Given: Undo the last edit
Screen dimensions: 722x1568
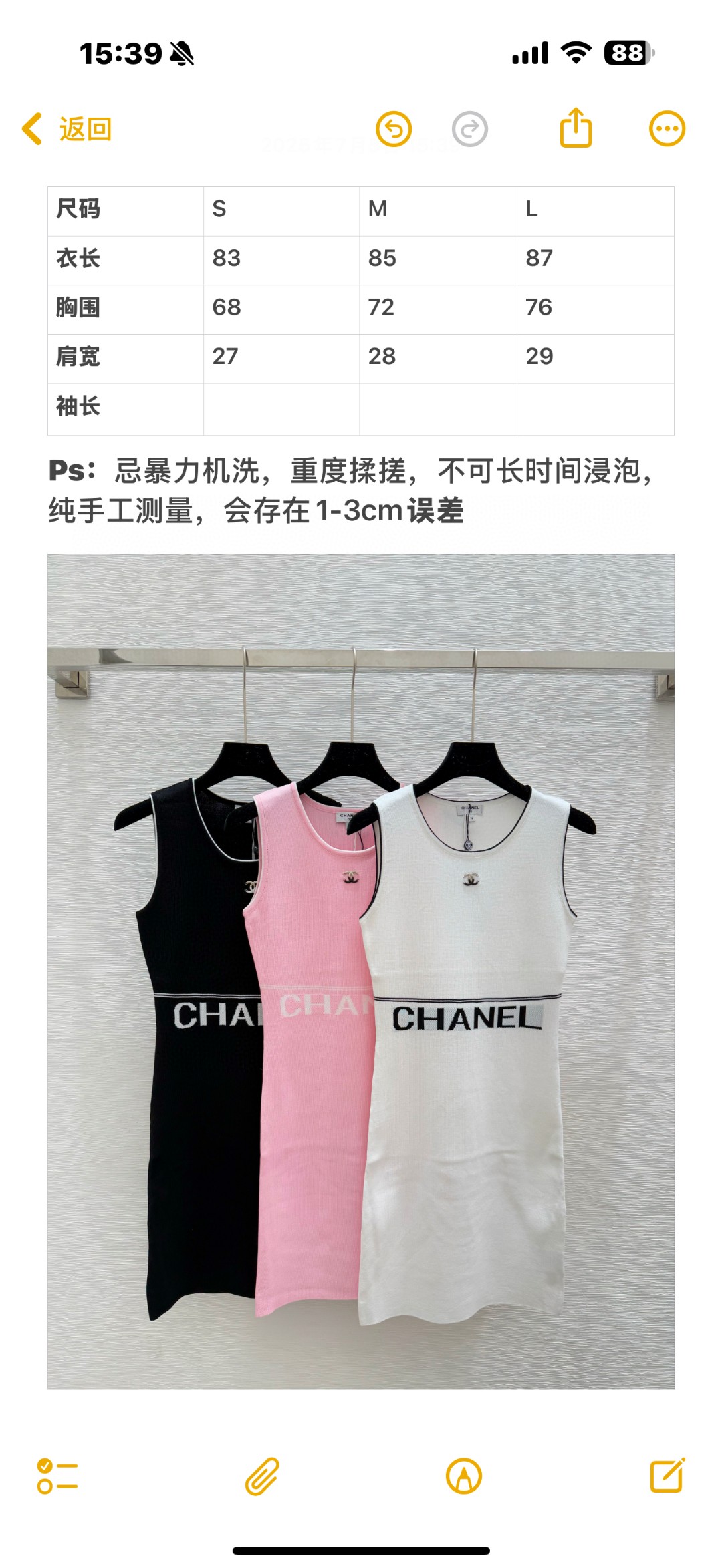Looking at the screenshot, I should 394,129.
